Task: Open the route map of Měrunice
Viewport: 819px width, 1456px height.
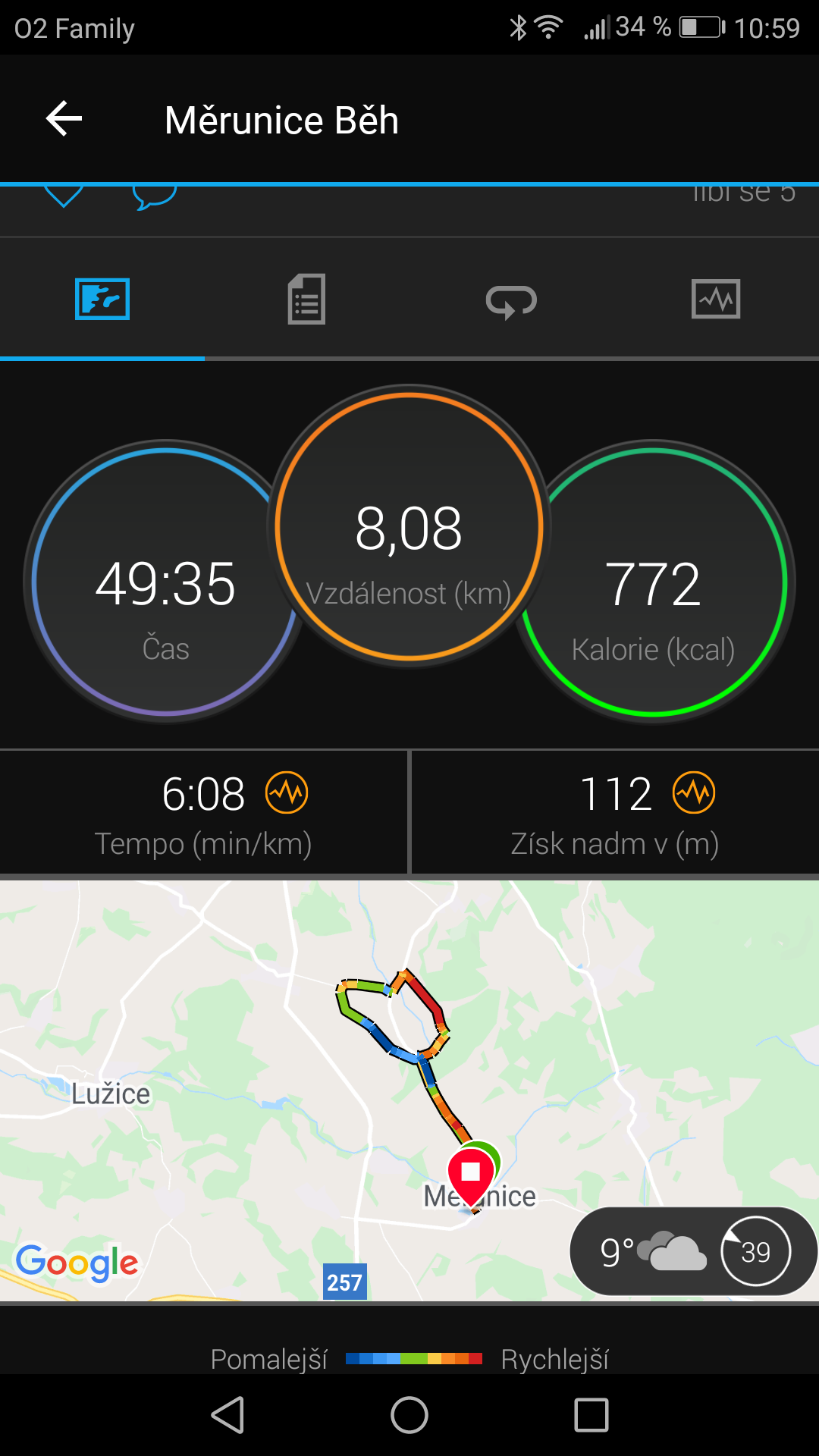Action: click(x=409, y=1090)
